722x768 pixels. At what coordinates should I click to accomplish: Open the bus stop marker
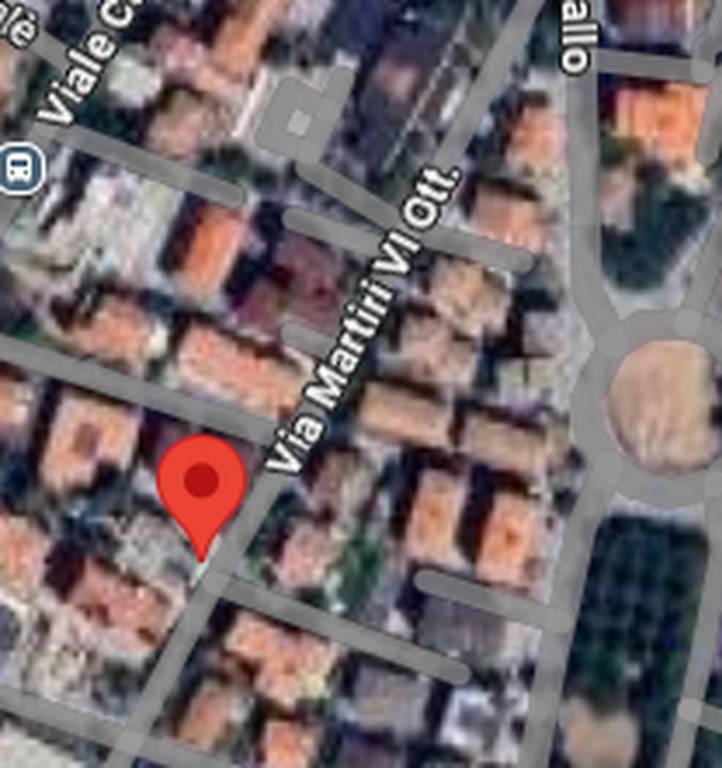pos(18,167)
